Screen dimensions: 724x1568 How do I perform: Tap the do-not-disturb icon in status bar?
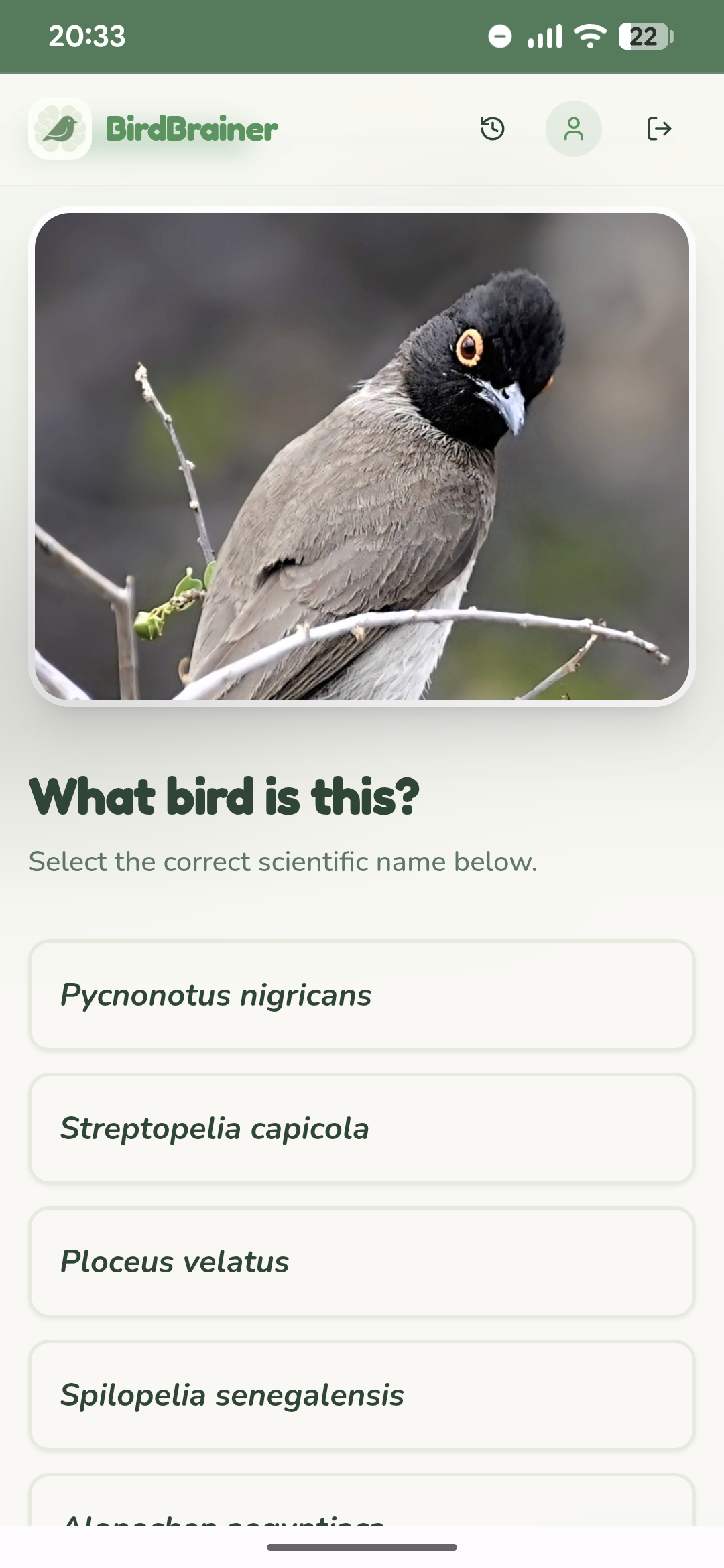point(499,36)
